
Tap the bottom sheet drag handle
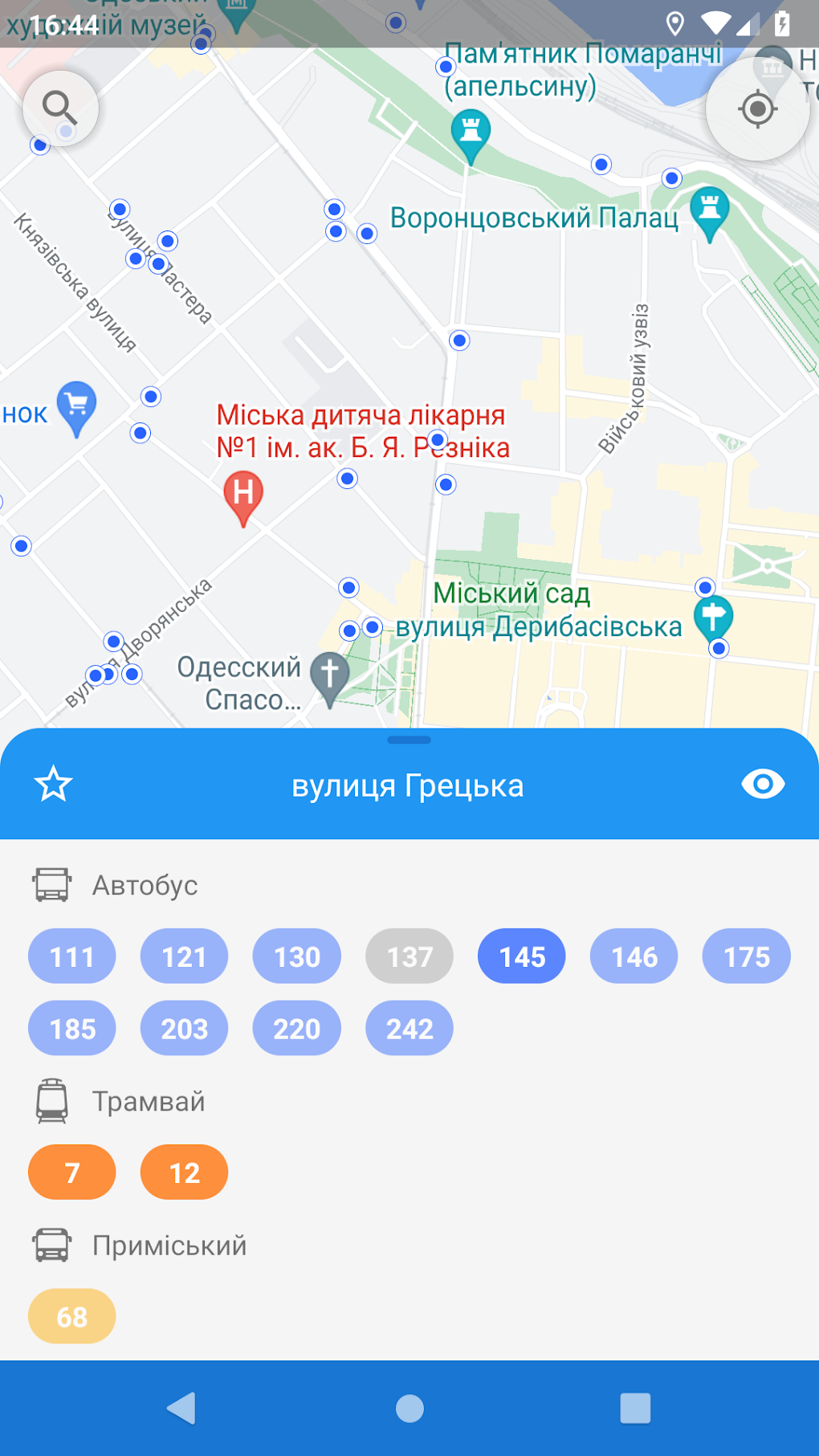(x=409, y=740)
